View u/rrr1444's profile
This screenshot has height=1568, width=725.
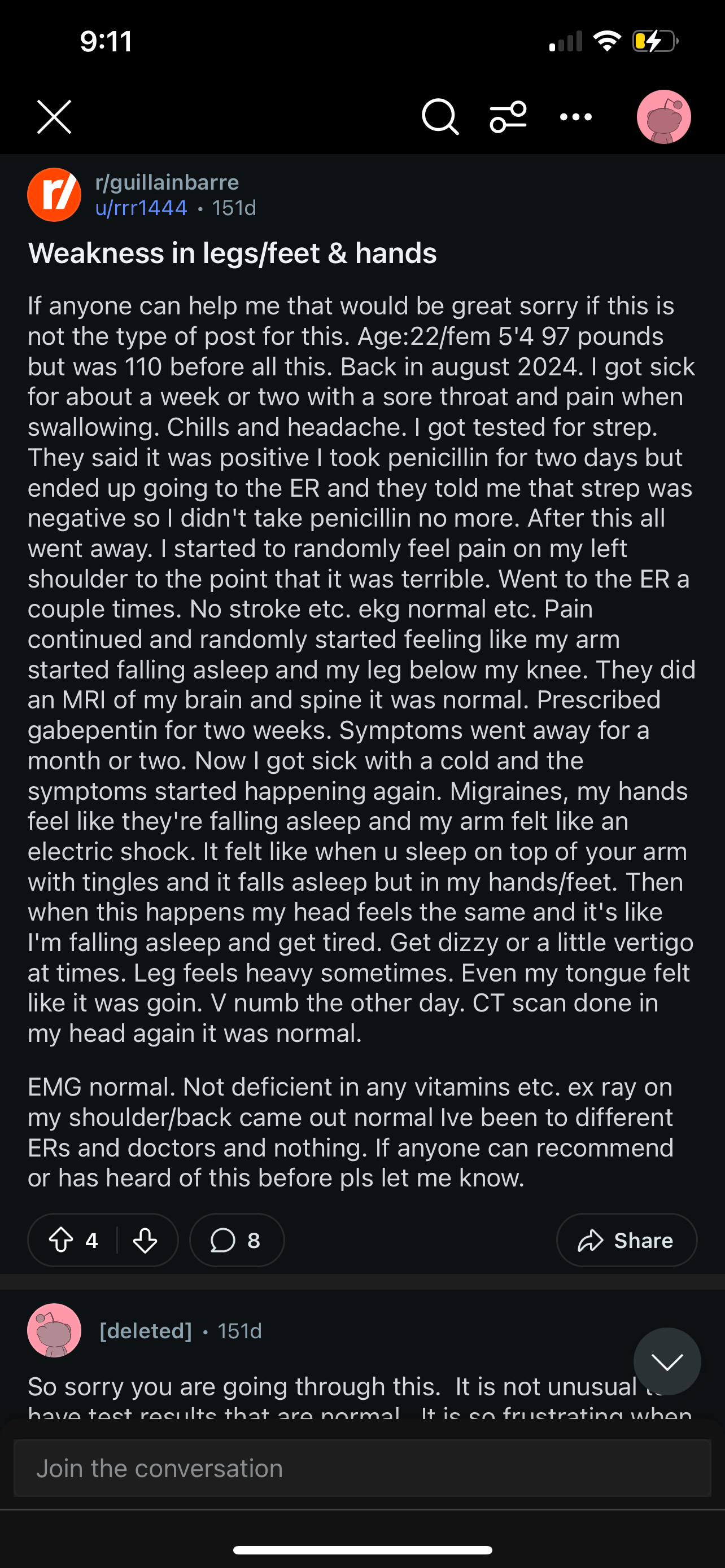tap(141, 208)
